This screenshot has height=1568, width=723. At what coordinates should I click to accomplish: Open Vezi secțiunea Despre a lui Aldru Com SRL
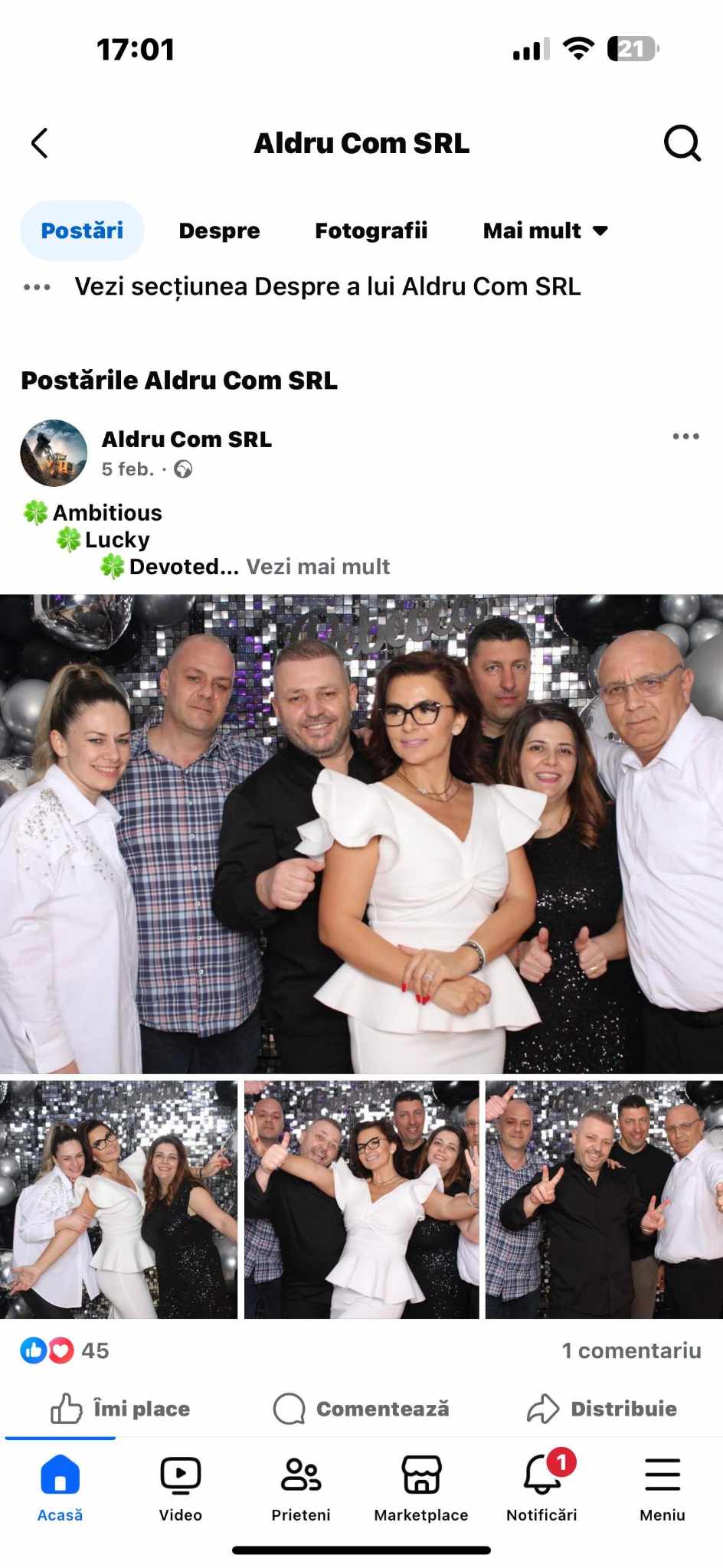[327, 286]
